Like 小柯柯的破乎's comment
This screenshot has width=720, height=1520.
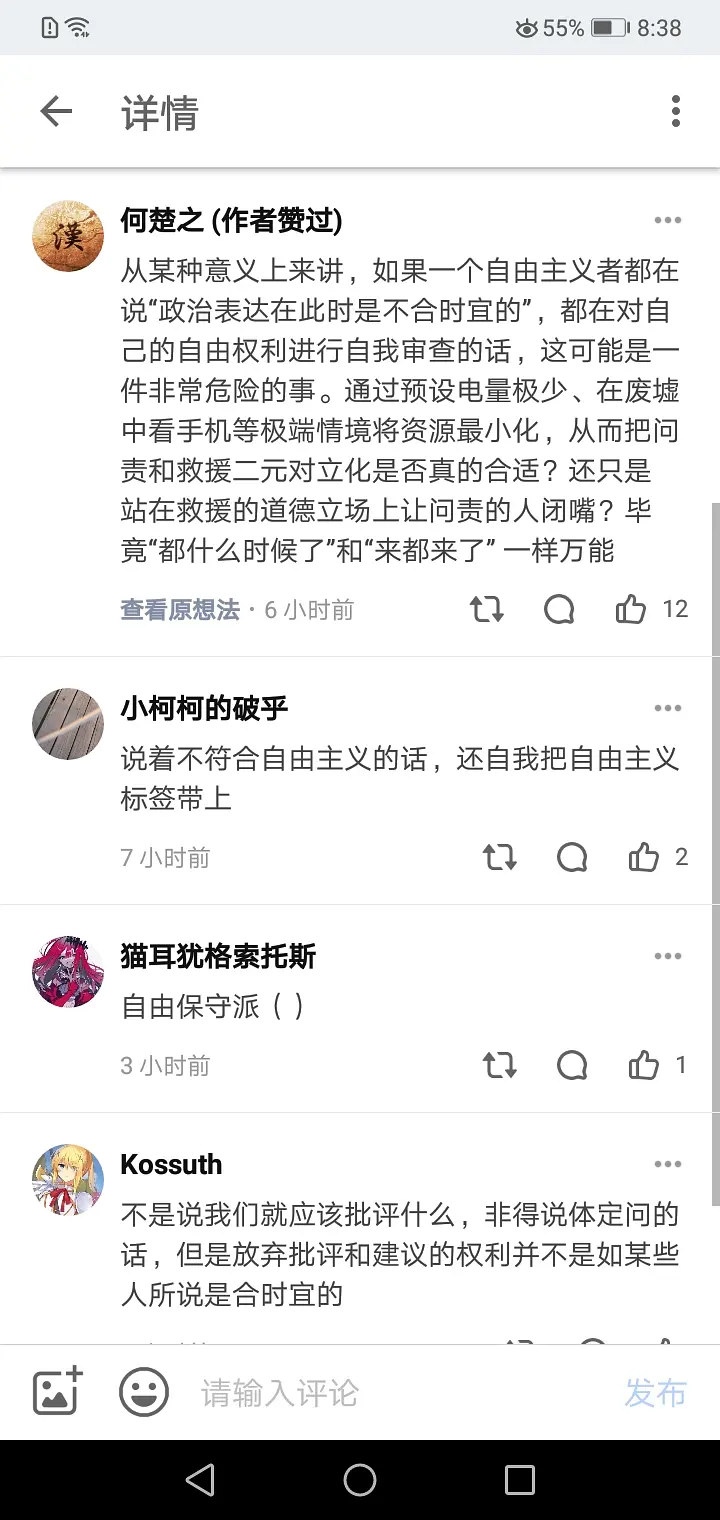pyautogui.click(x=644, y=857)
